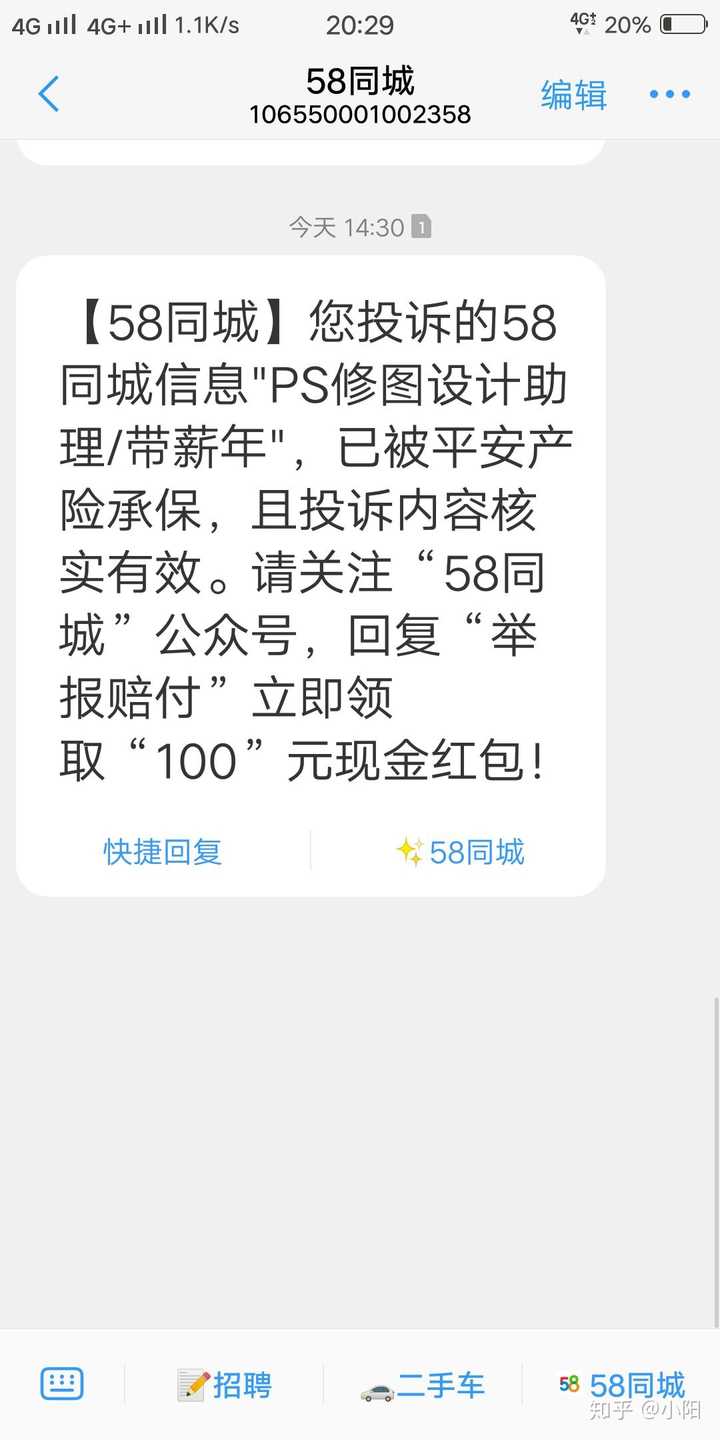Go back to the message list
Viewport: 720px width, 1440px height.
48,95
